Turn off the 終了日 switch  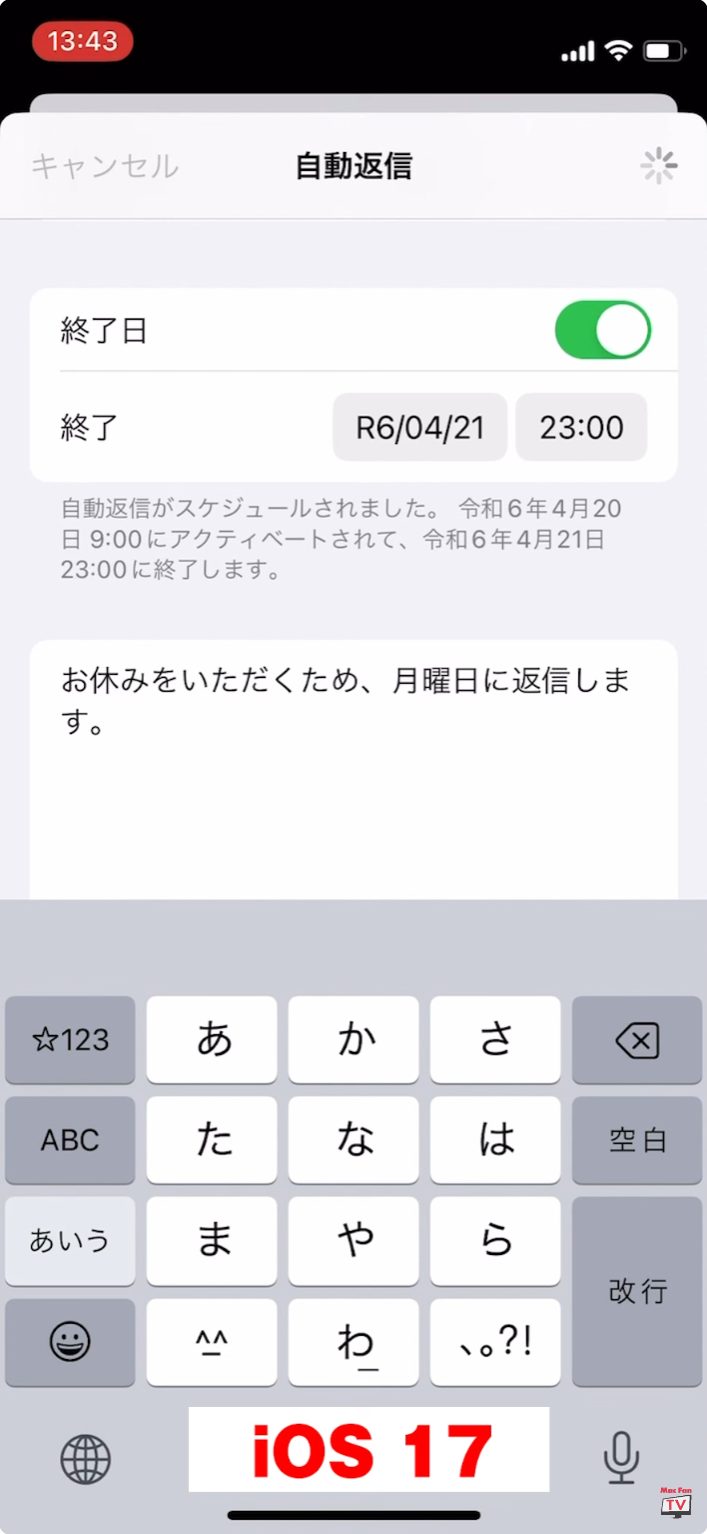coord(603,330)
